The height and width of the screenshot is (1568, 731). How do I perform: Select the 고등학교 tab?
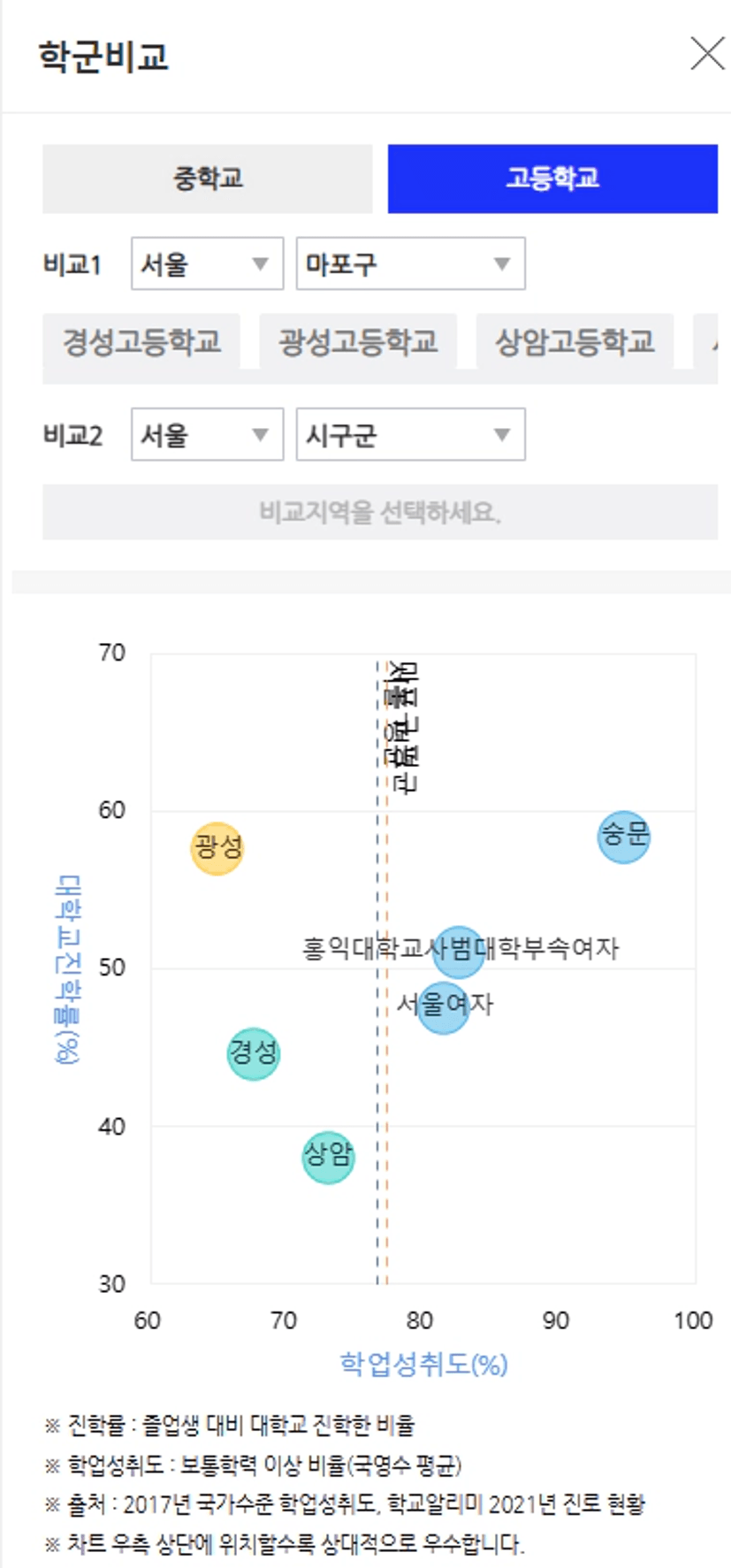(x=552, y=179)
